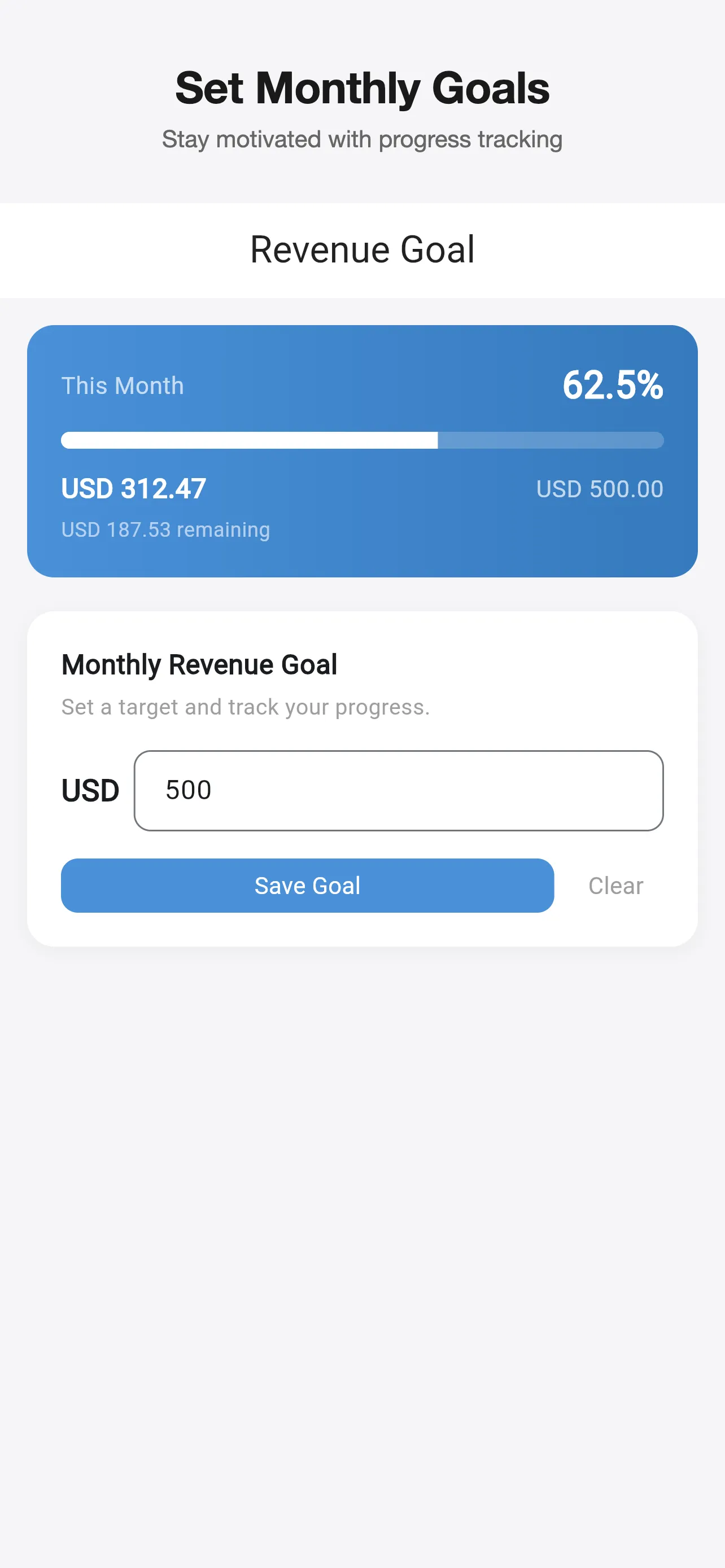Switch to the Revenue Goal tab
This screenshot has height=1568, width=725.
tap(362, 249)
